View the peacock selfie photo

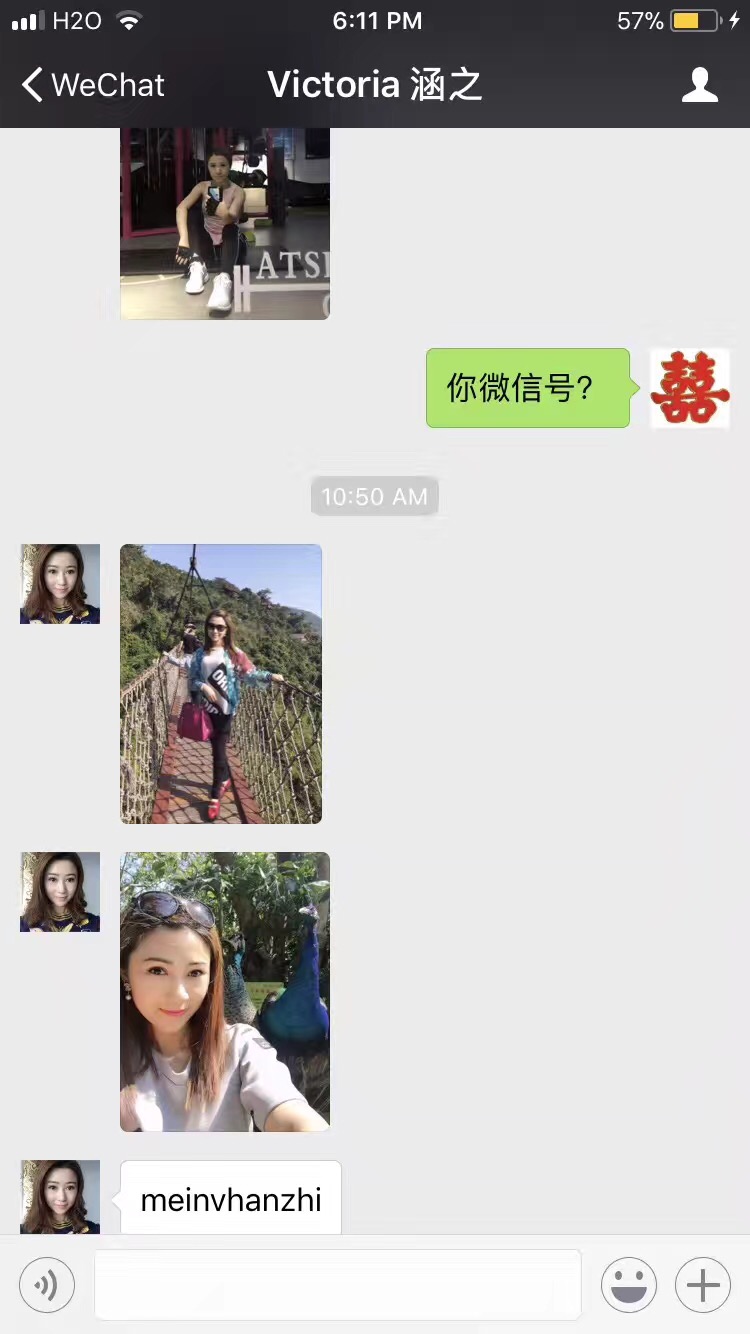tap(225, 992)
